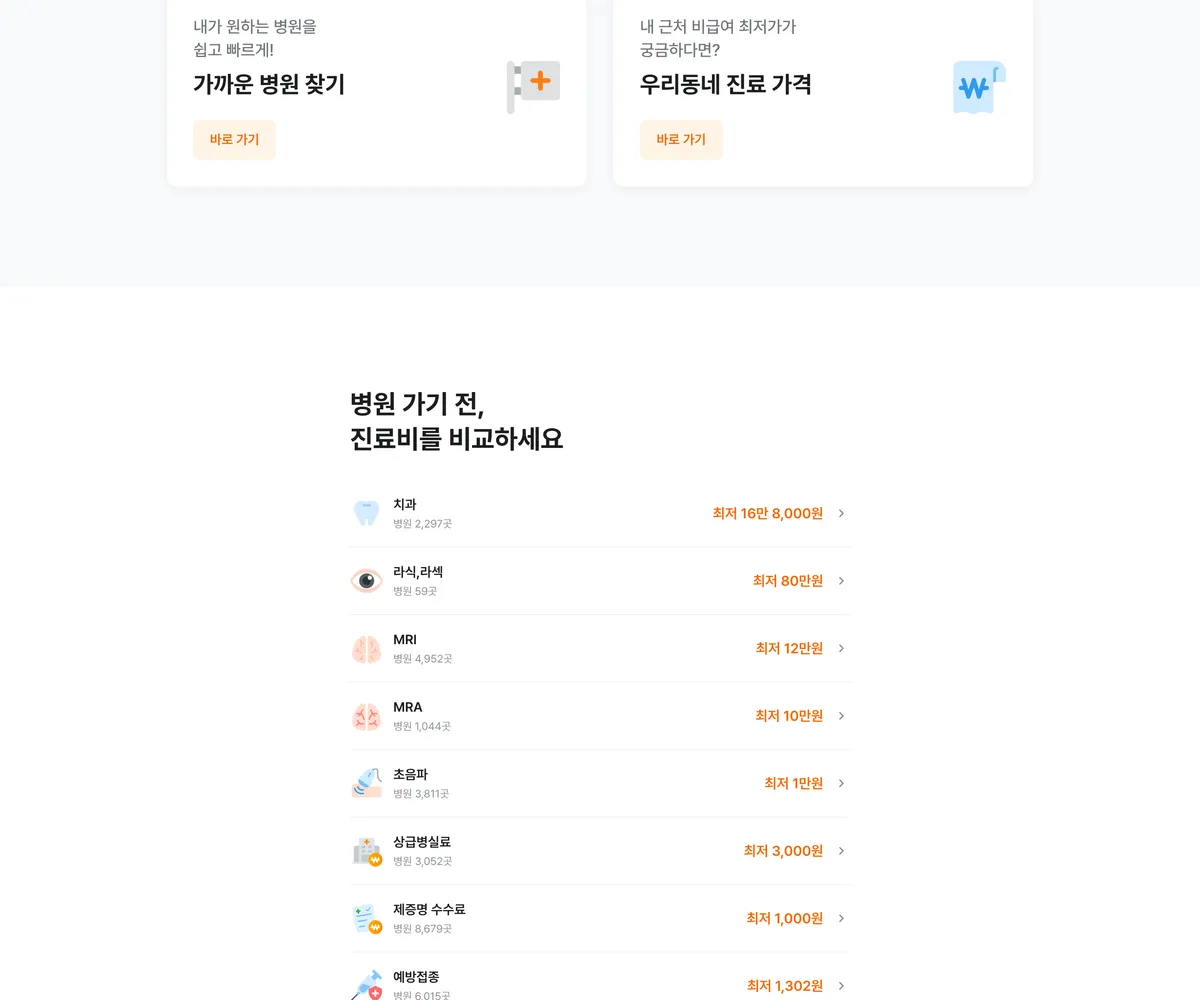The image size is (1200, 1000).
Task: Open the 제증명 수수료 row
Action: point(600,918)
